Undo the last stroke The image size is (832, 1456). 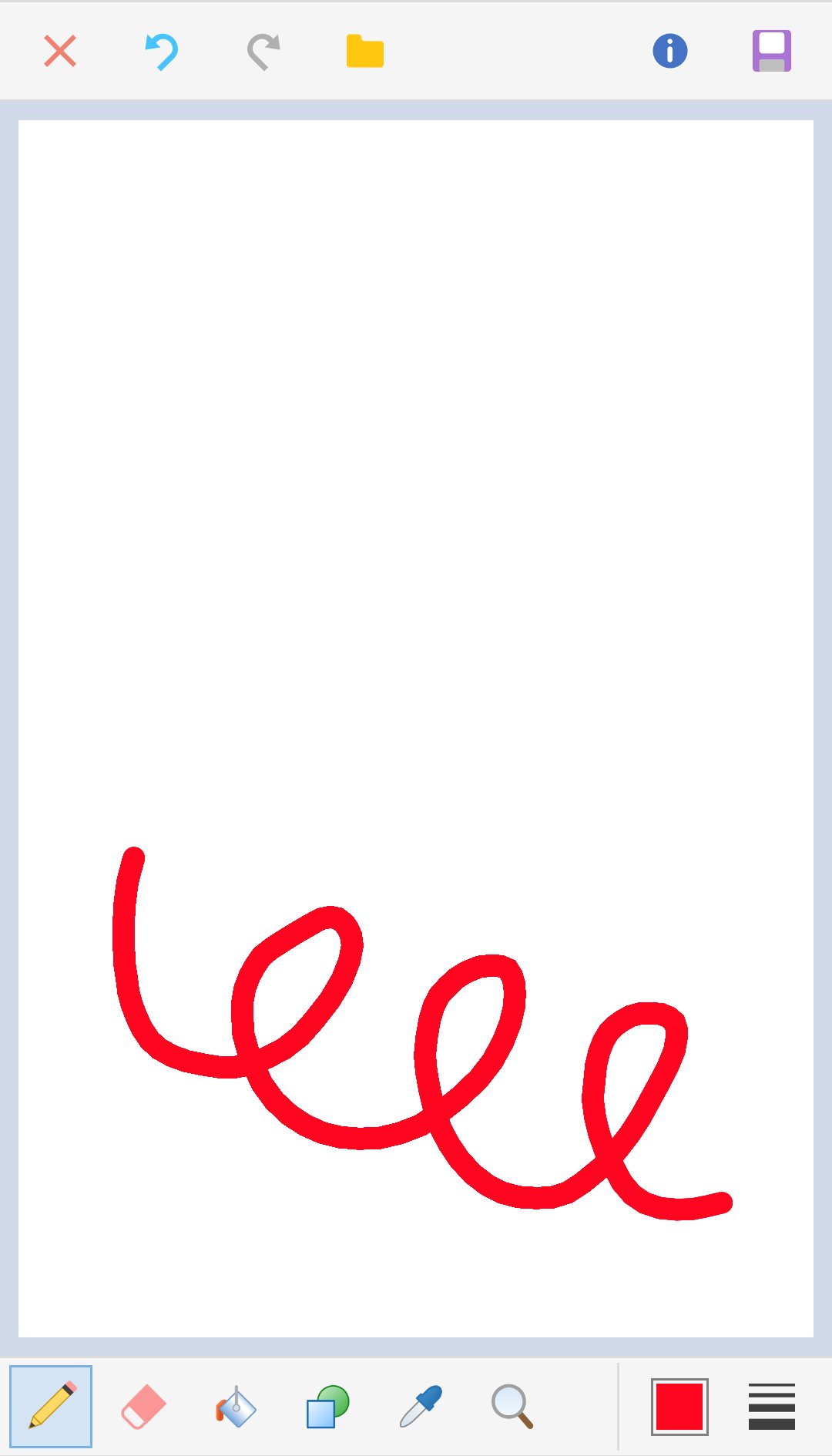pyautogui.click(x=162, y=52)
